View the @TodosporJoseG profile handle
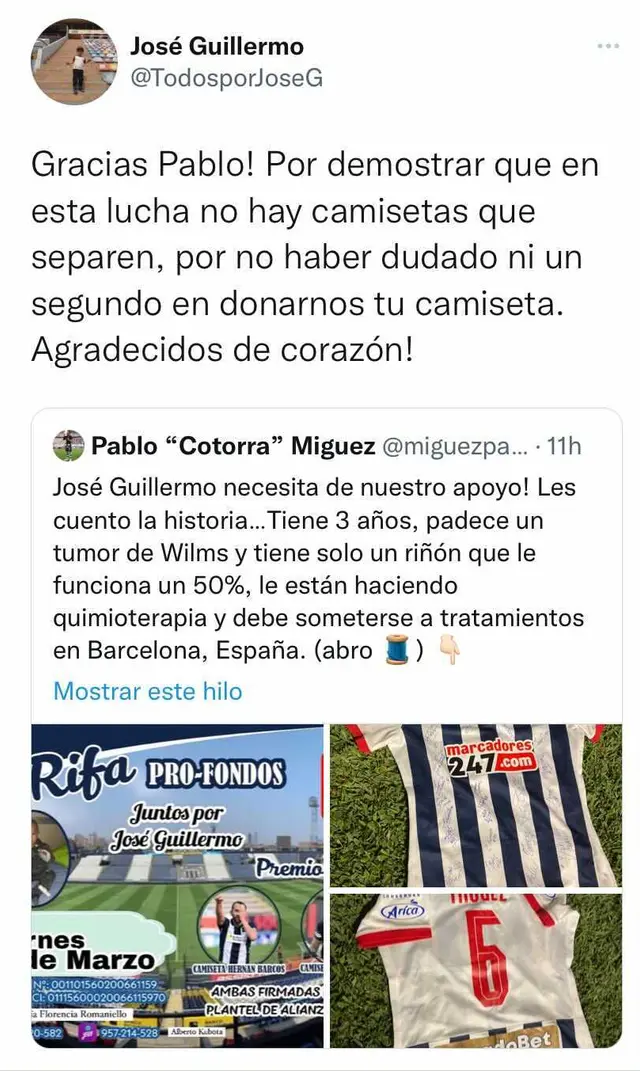This screenshot has height=1071, width=640. [226, 78]
